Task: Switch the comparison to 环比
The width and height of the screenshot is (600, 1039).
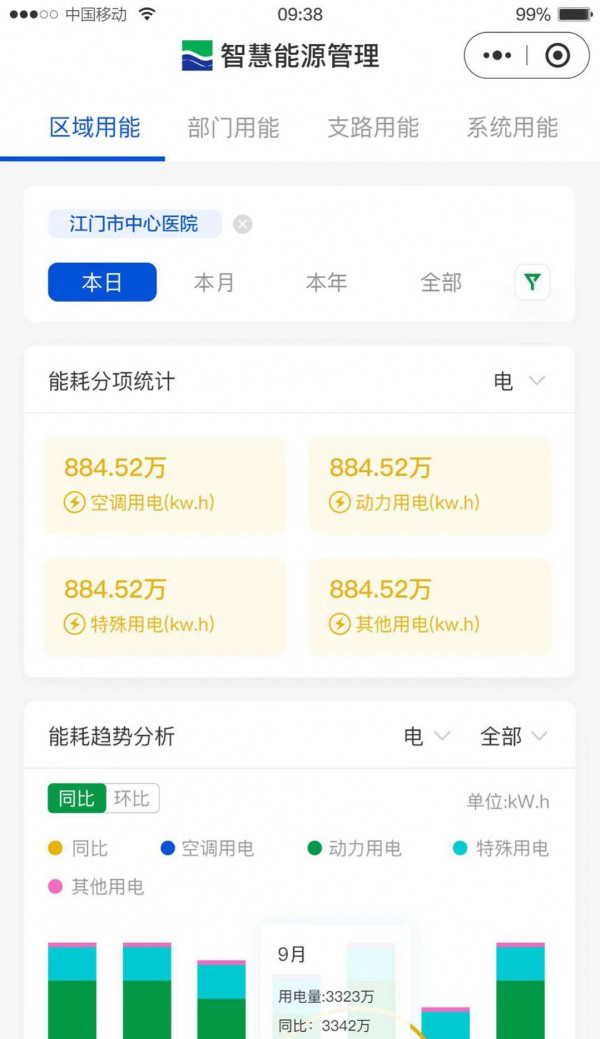Action: (132, 798)
